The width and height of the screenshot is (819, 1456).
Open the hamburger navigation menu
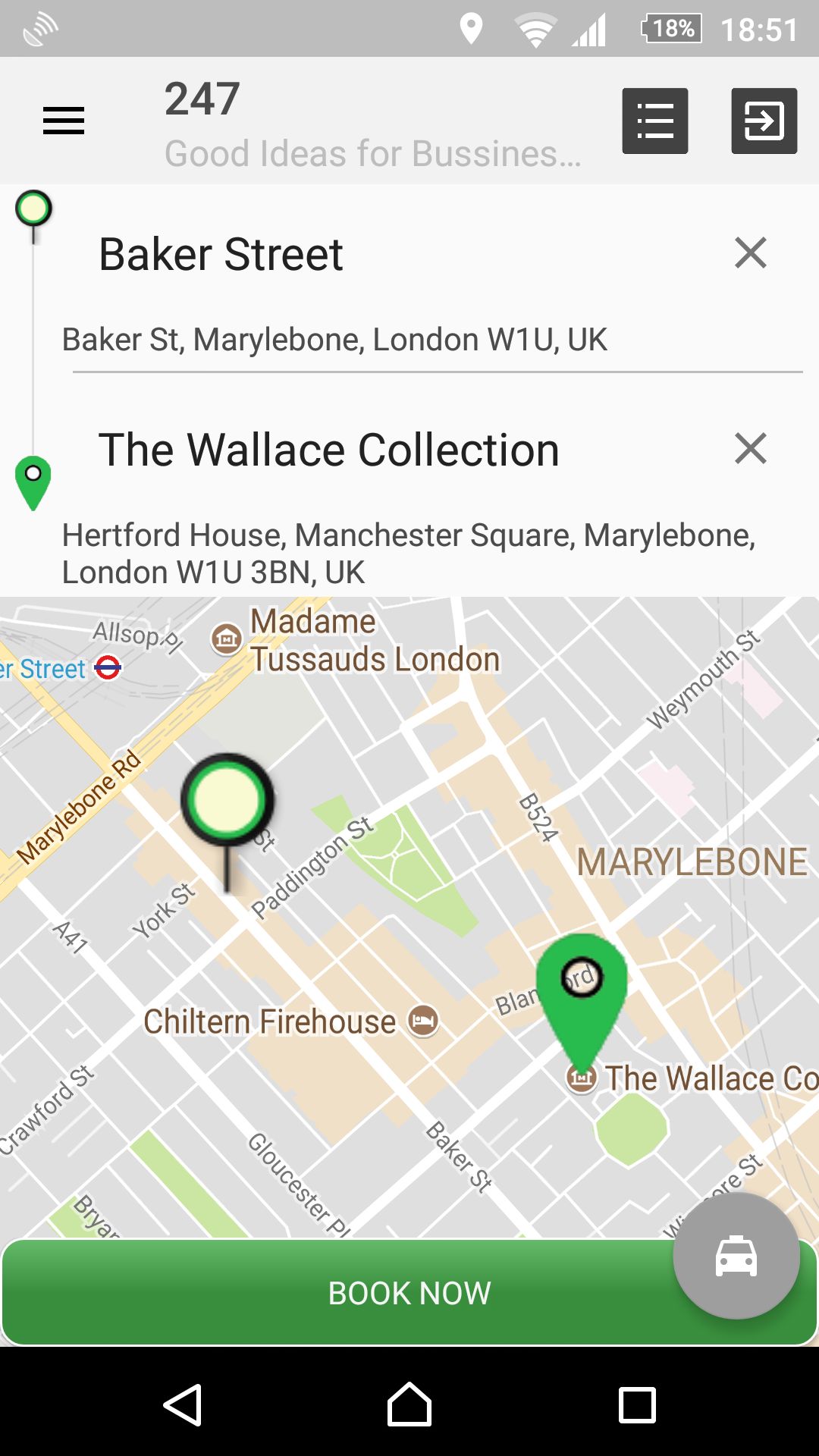pos(64,121)
